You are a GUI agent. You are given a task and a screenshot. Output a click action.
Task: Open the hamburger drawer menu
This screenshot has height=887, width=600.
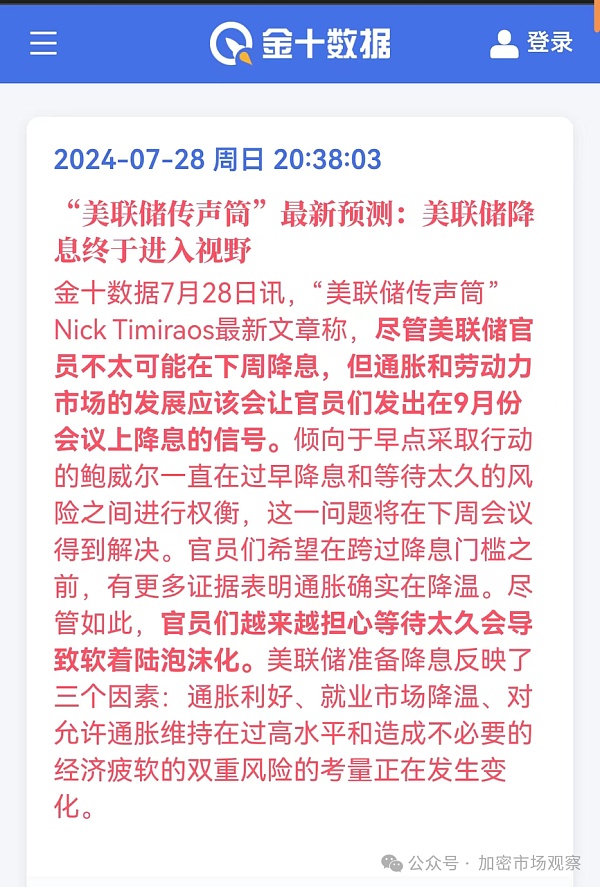point(43,43)
